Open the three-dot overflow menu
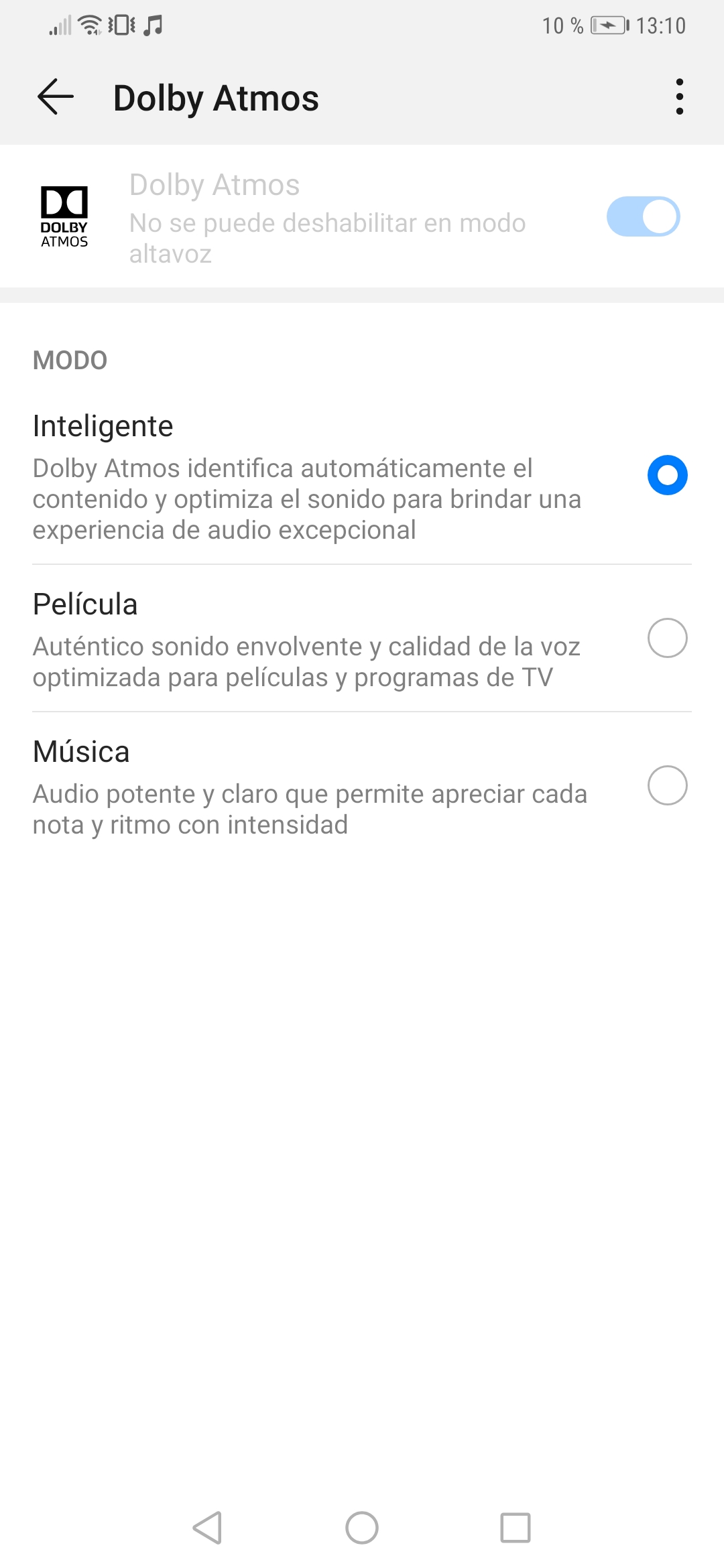This screenshot has width=724, height=1568. tap(679, 97)
